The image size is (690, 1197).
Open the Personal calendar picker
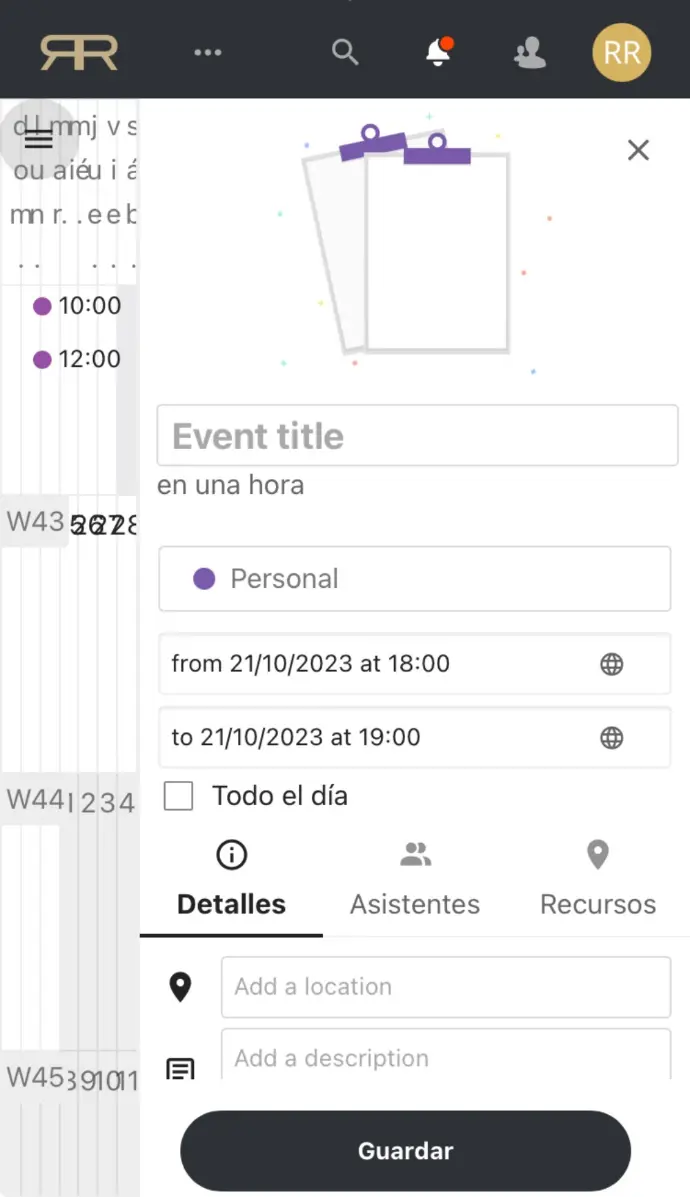pyautogui.click(x=414, y=579)
